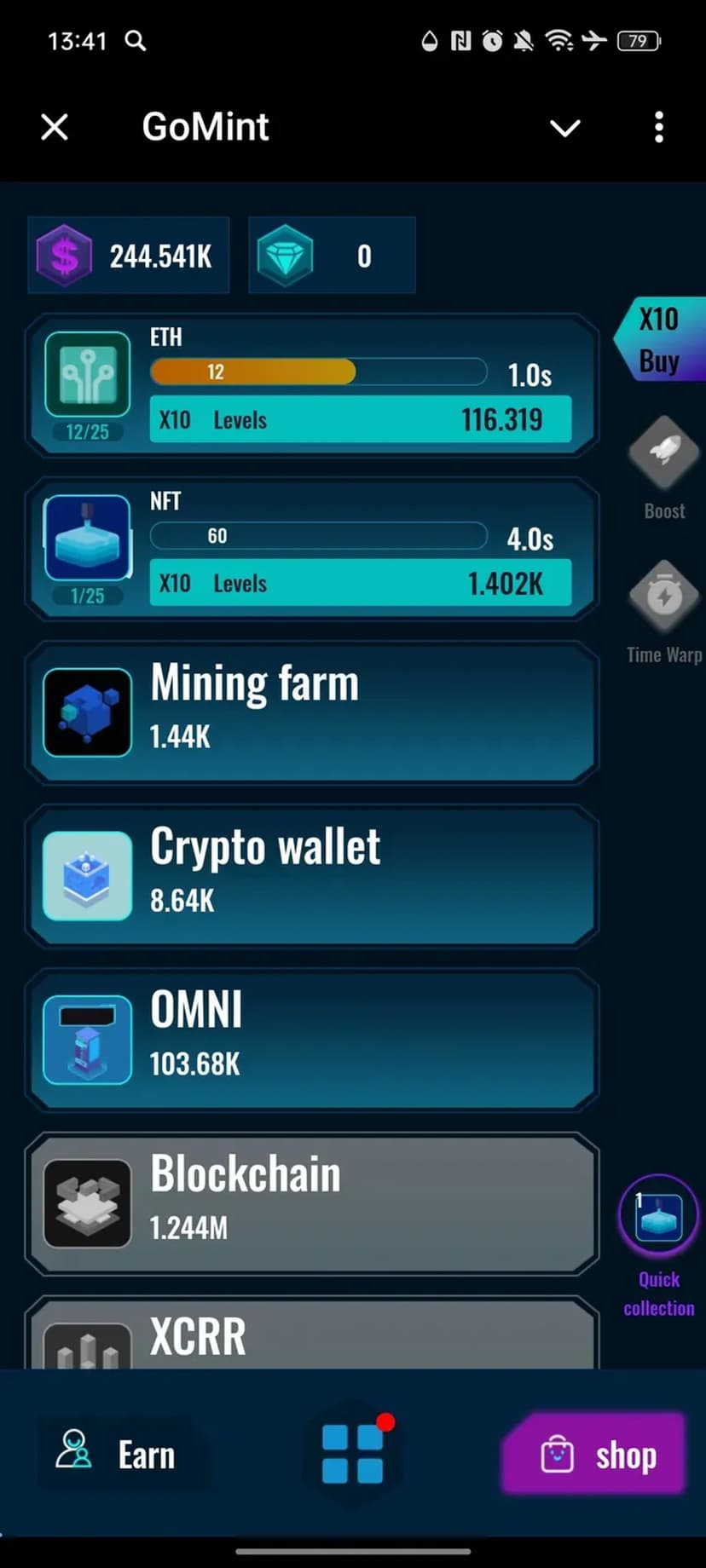Viewport: 706px width, 1568px height.
Task: Tap Quick collection button
Action: 658,1217
